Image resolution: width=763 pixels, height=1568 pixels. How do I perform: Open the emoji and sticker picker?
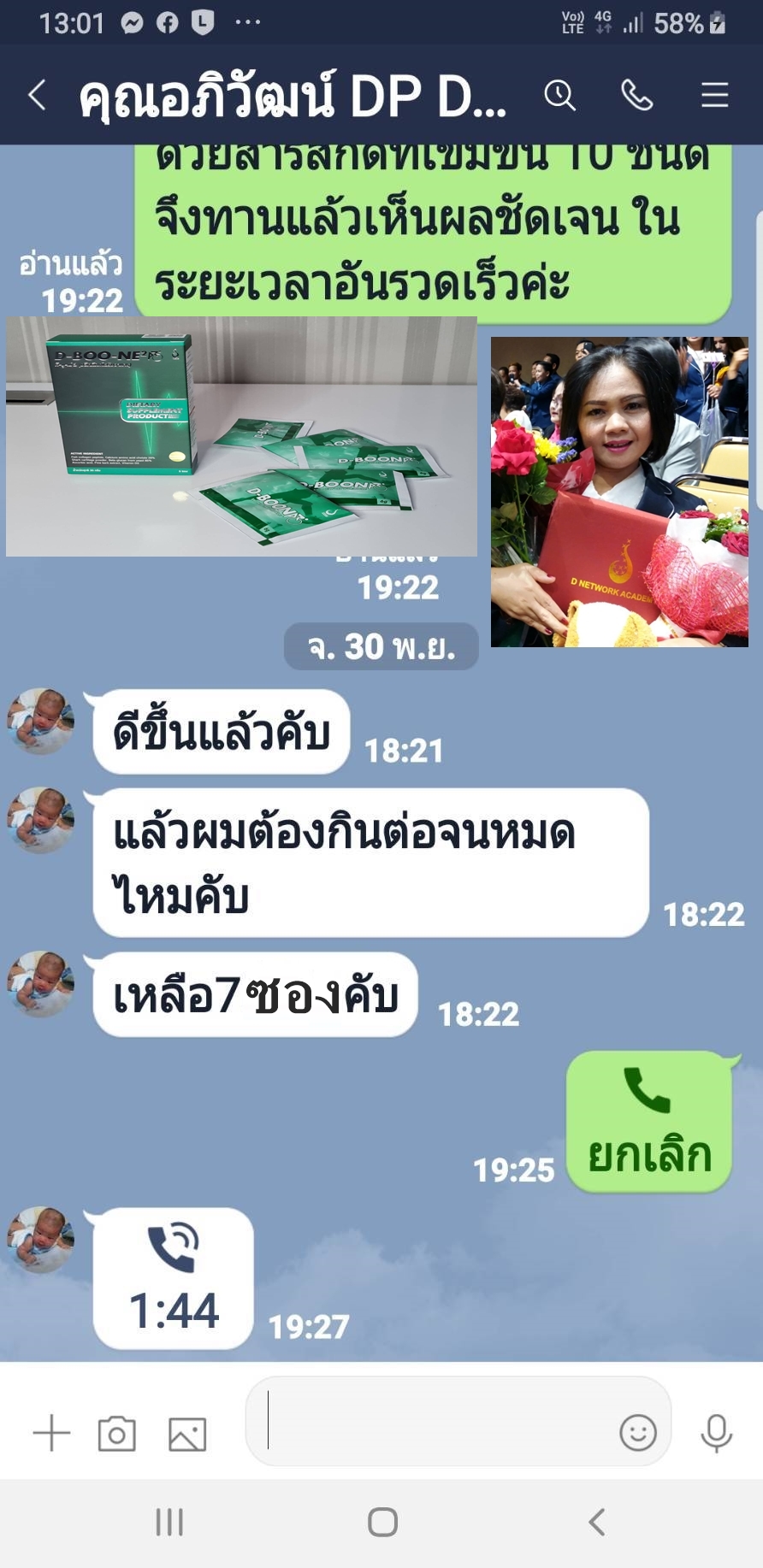pyautogui.click(x=637, y=1432)
